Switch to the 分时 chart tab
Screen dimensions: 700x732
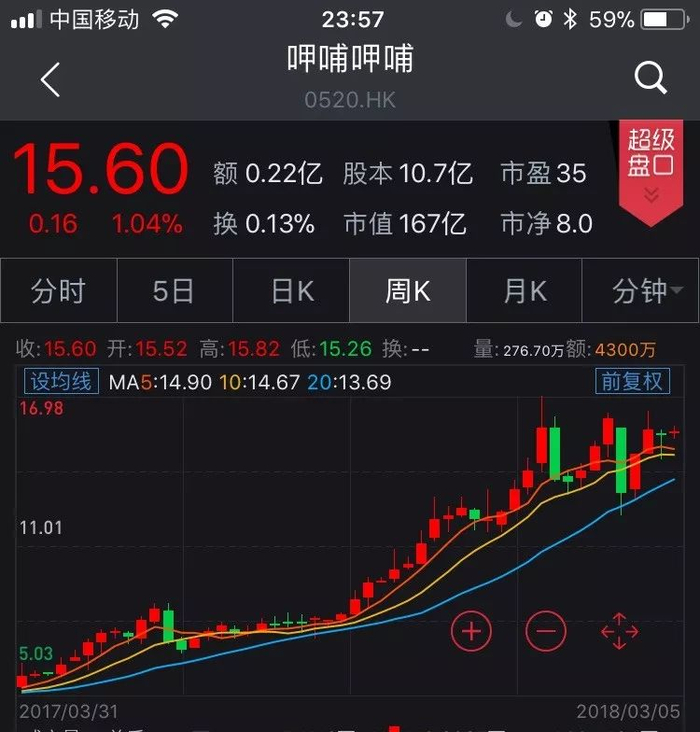coord(58,291)
